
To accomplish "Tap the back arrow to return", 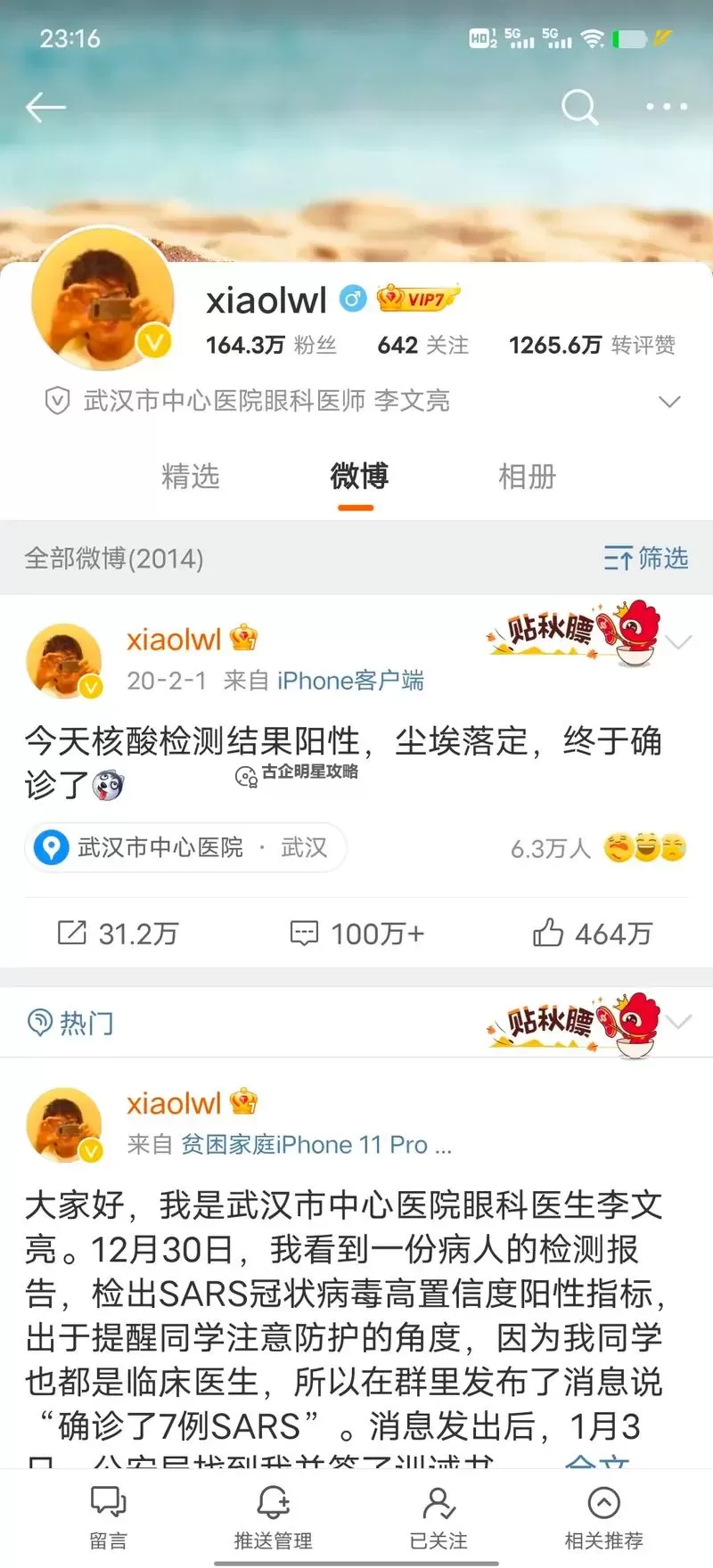I will click(x=45, y=107).
